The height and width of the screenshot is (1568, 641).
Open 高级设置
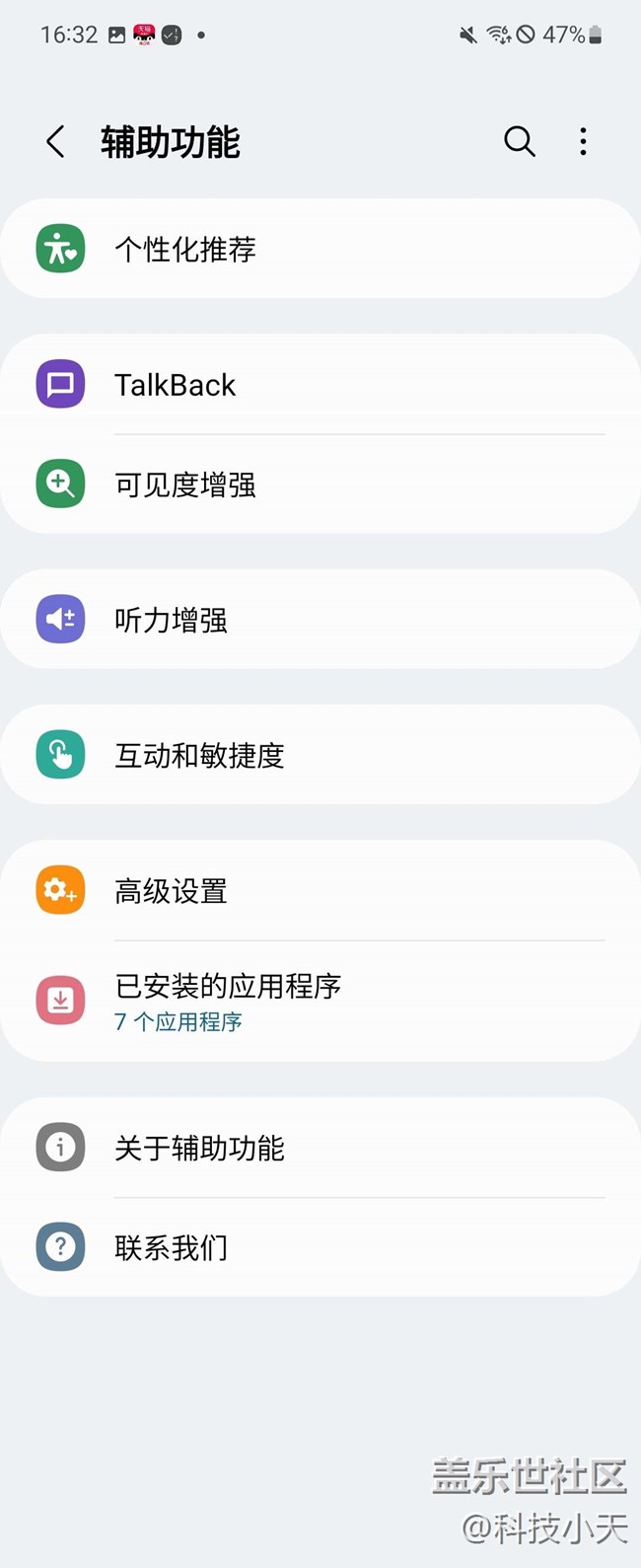coord(320,891)
